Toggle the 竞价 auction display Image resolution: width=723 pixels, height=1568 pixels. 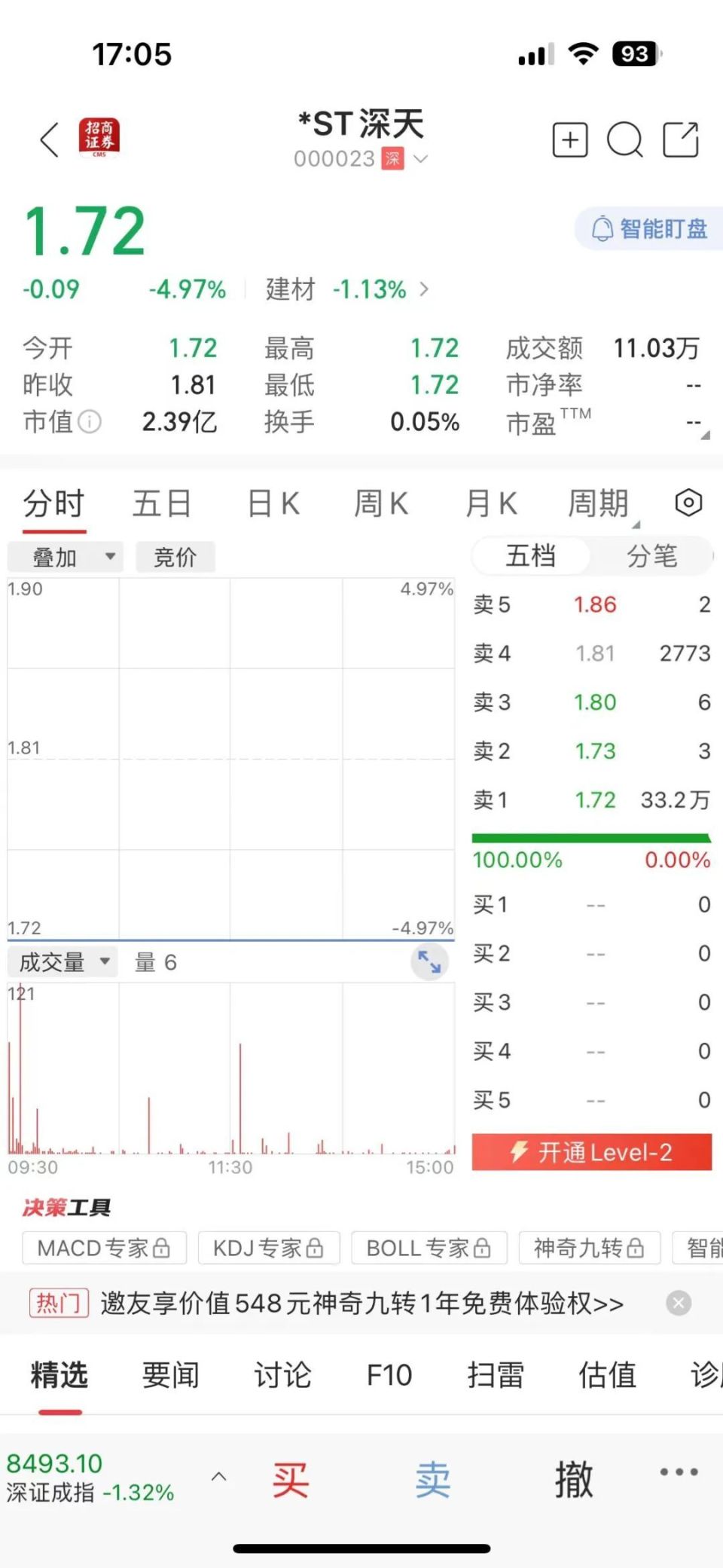(x=175, y=557)
